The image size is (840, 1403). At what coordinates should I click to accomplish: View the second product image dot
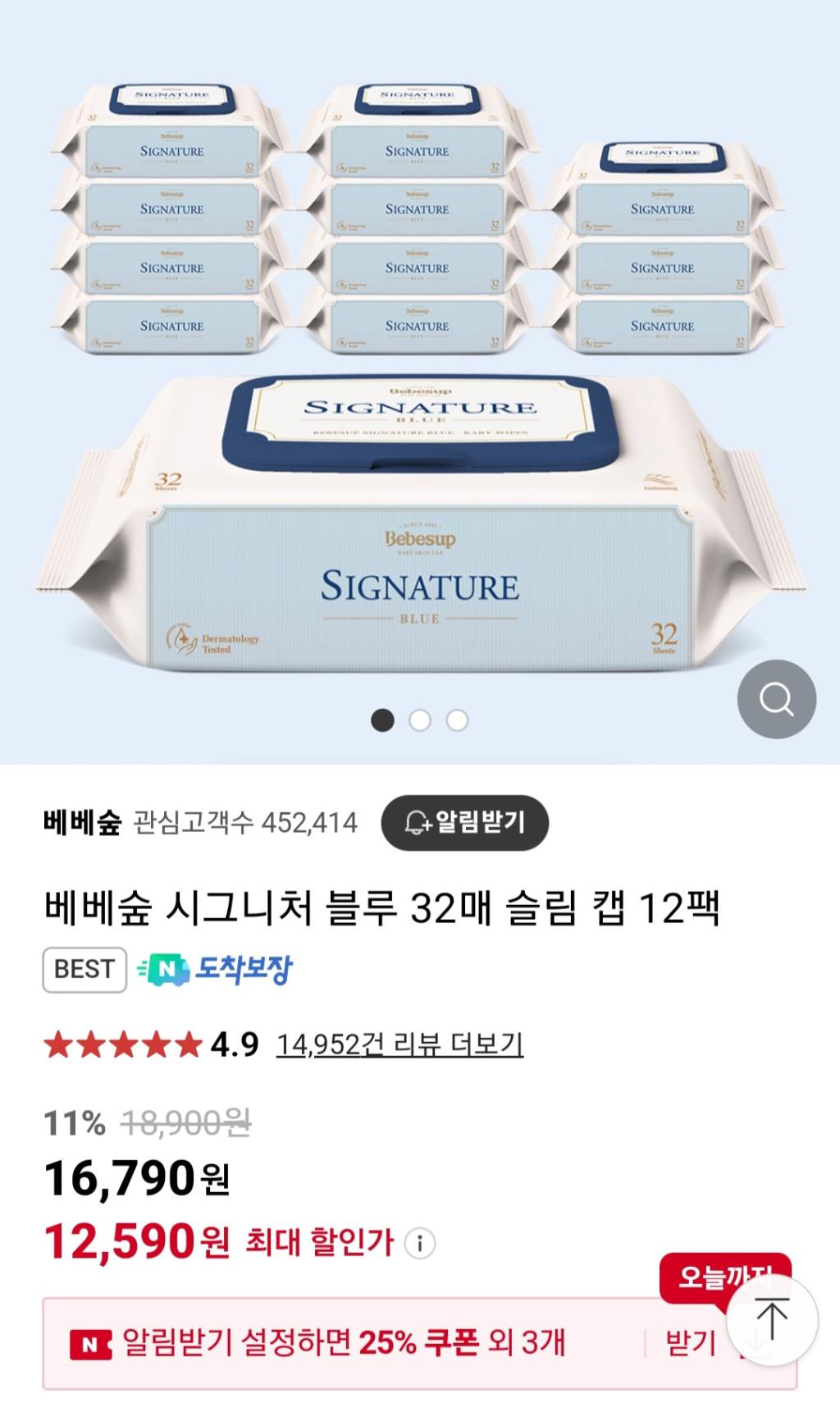coord(420,720)
